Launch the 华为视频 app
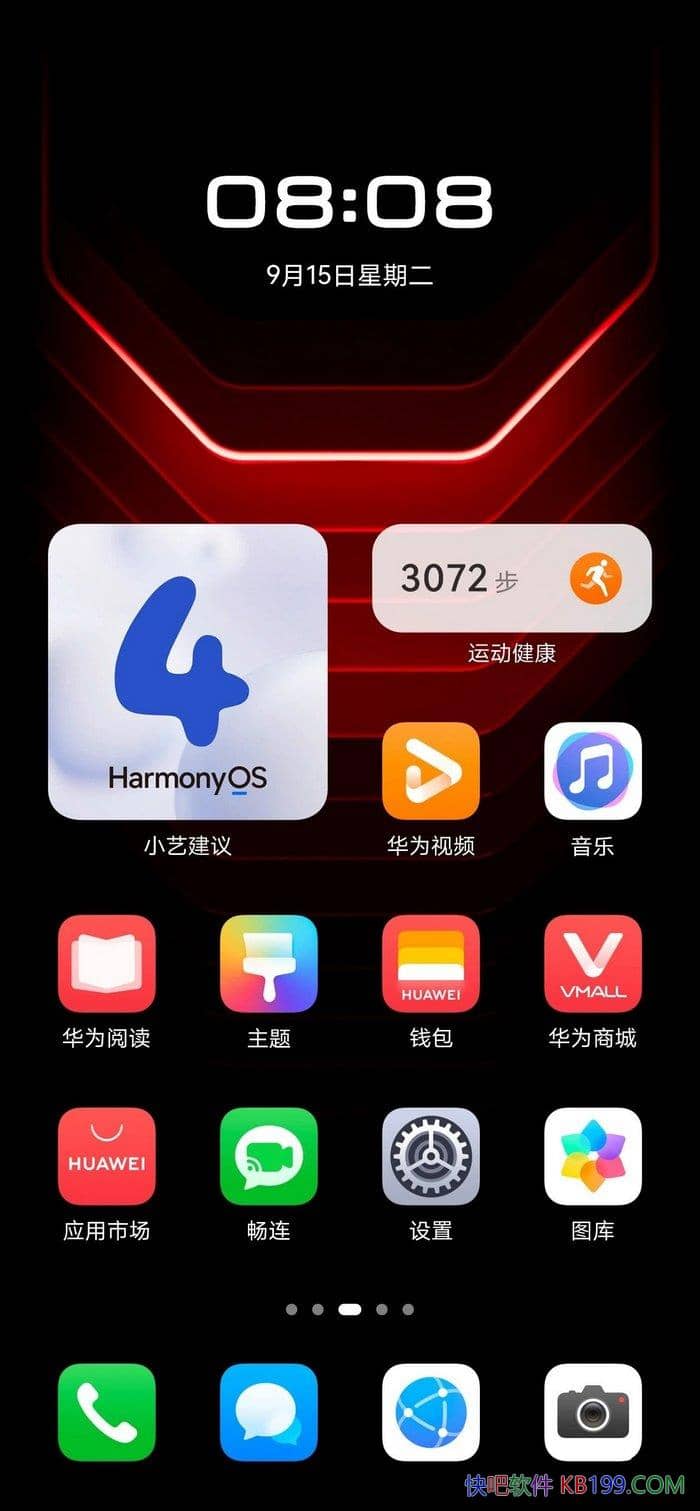Screen dimensions: 700x1511 [x=430, y=771]
